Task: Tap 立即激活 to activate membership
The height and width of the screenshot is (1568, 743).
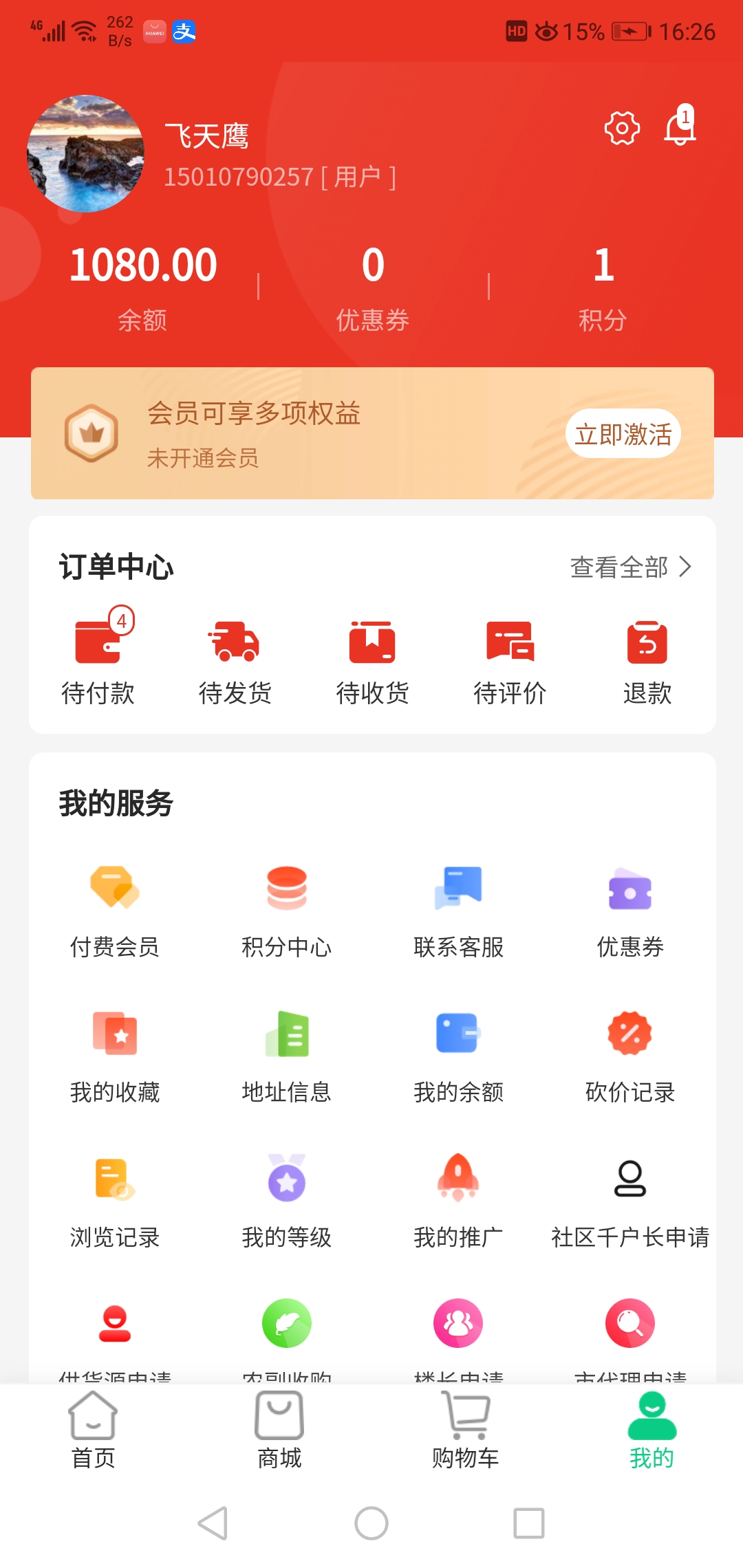Action: [623, 434]
